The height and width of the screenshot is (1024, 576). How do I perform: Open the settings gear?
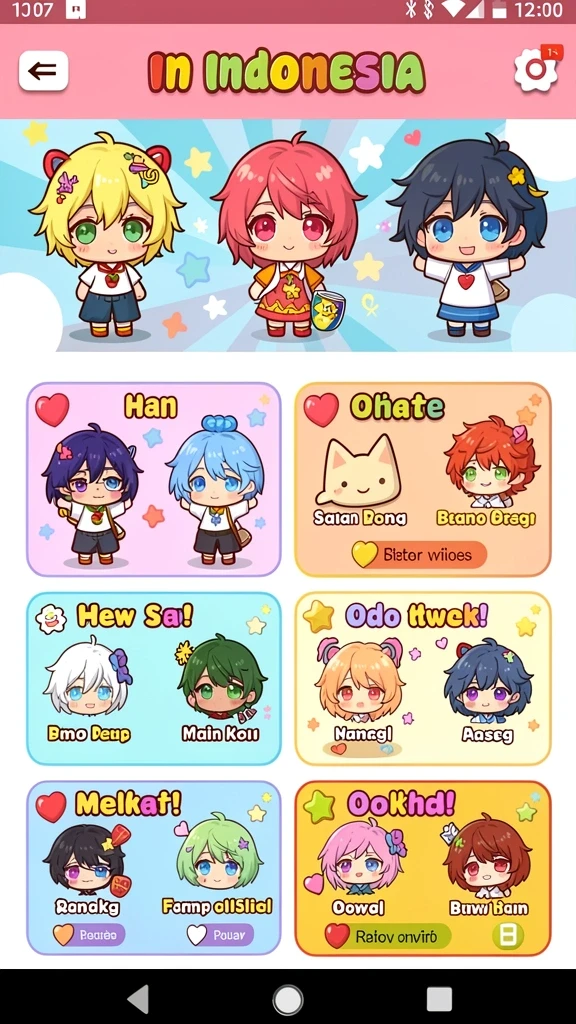[x=536, y=69]
